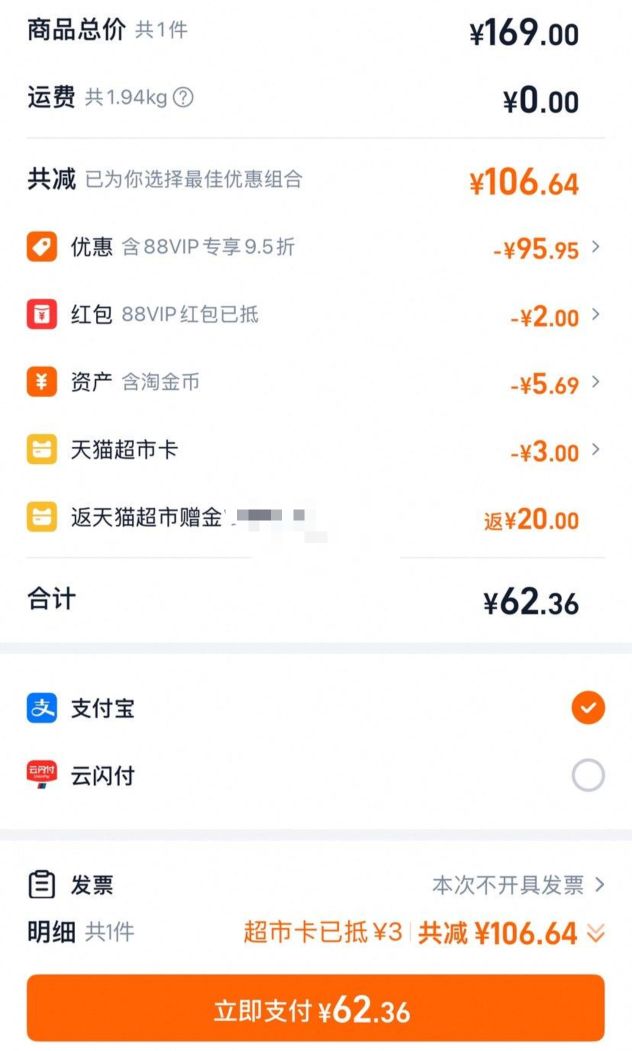The width and height of the screenshot is (632, 1051).
Task: Tap 立即支付 ¥62.36 button
Action: tap(315, 1008)
